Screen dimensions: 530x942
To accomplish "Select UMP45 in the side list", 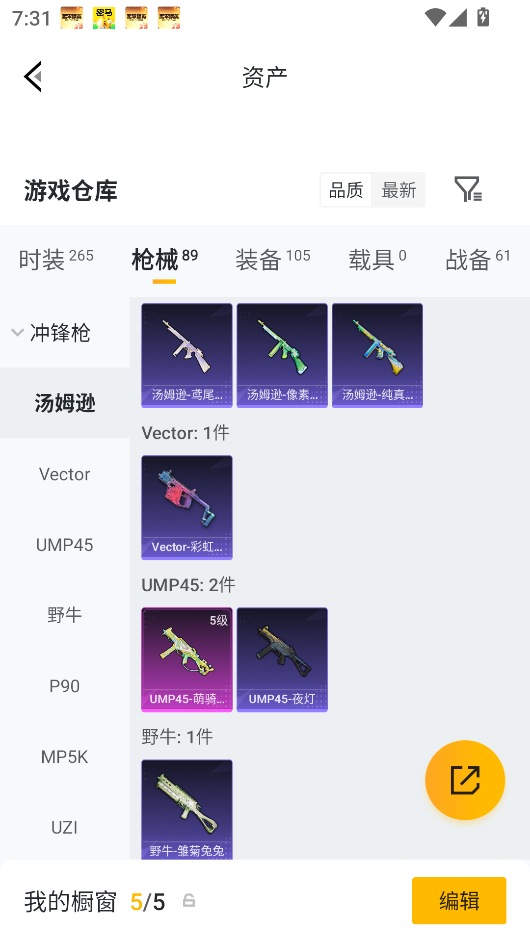I will [64, 545].
